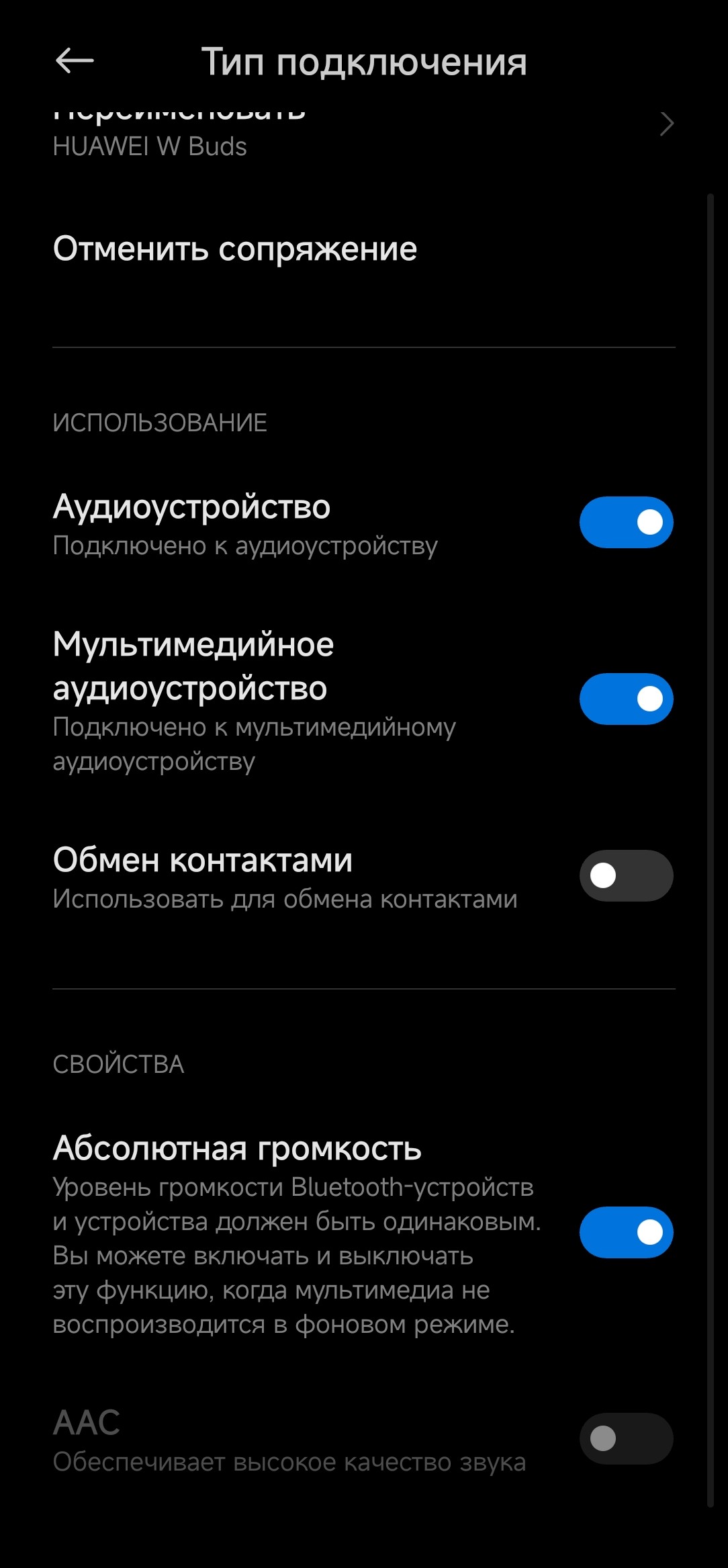
Task: Turn off Мультимедийное аудиоустройство switch
Action: tap(626, 699)
